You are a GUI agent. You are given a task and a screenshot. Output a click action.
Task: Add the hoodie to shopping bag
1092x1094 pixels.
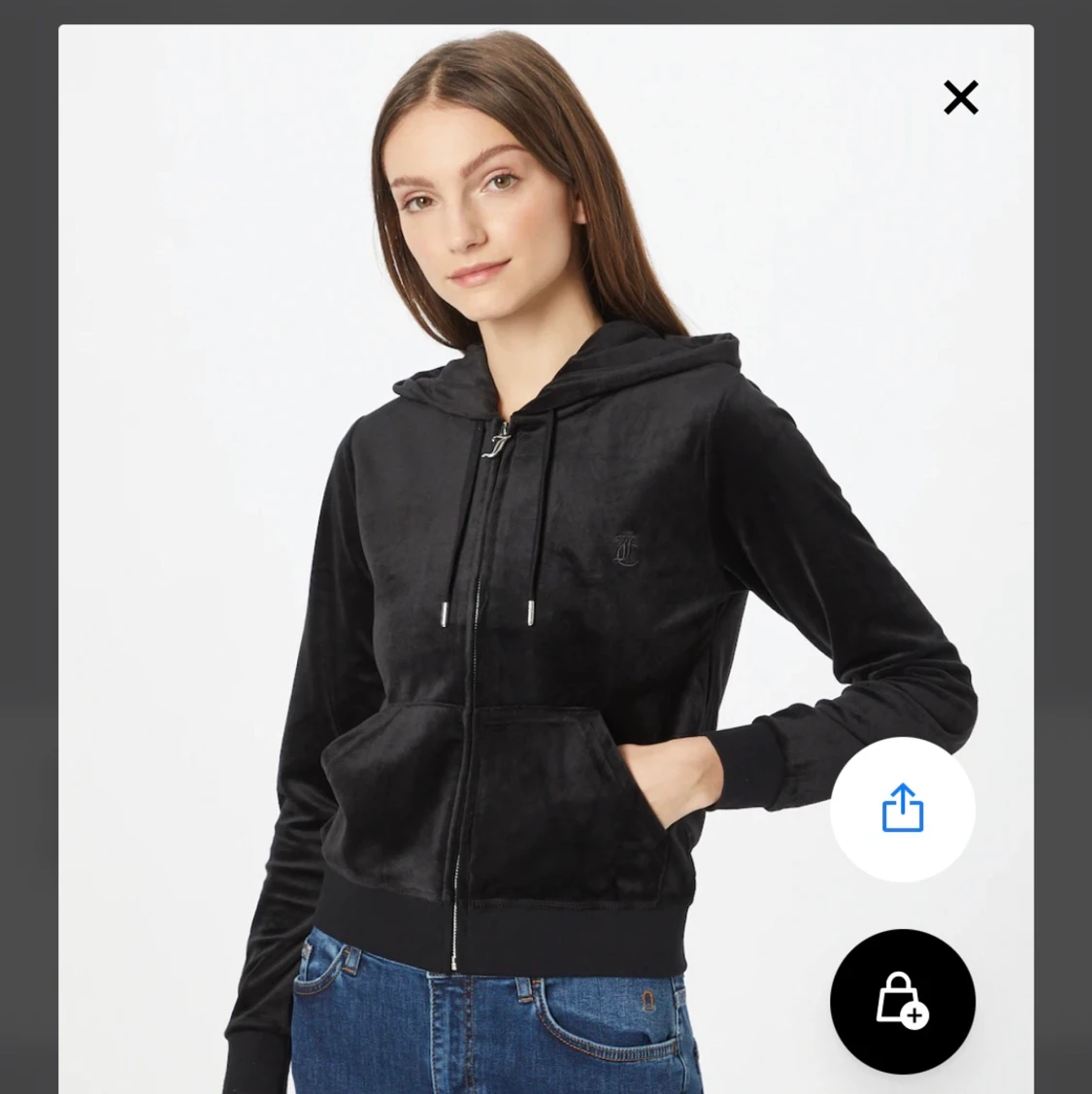click(x=902, y=1001)
